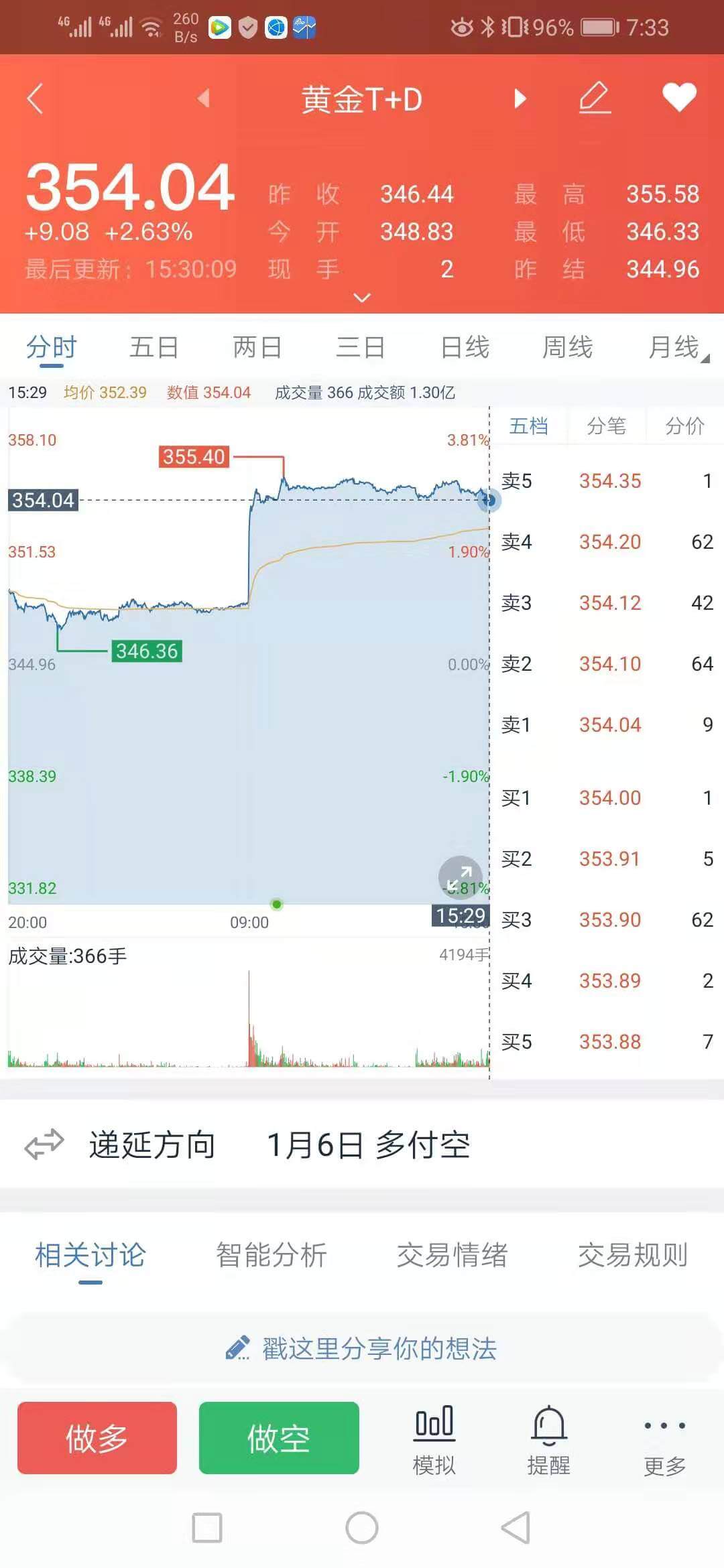The image size is (724, 1568).
Task: Switch to the previous instrument with left triangle
Action: 204,99
